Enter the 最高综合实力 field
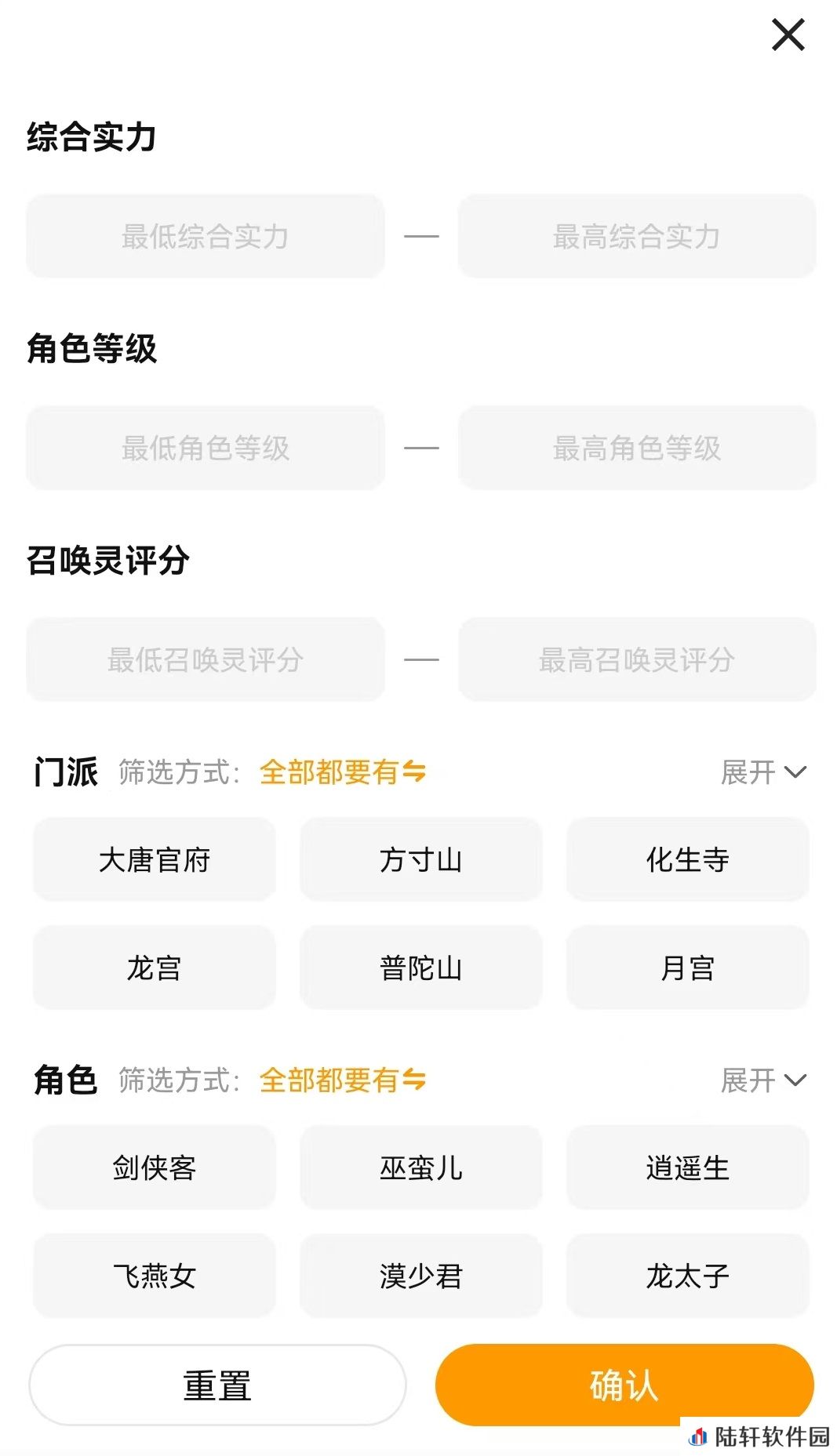Image resolution: width=837 pixels, height=1456 pixels. pyautogui.click(x=637, y=236)
